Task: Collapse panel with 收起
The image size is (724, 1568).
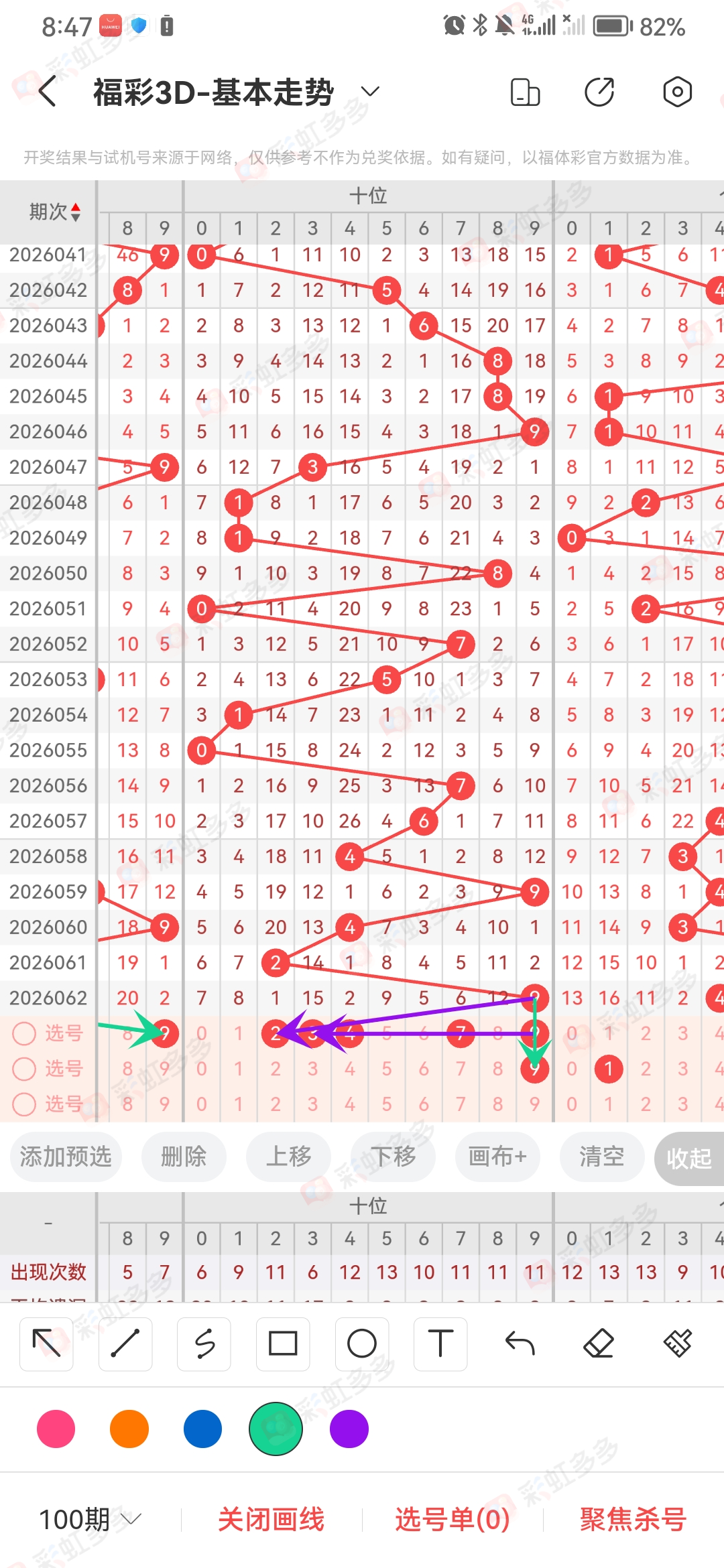Action: pyautogui.click(x=688, y=1158)
